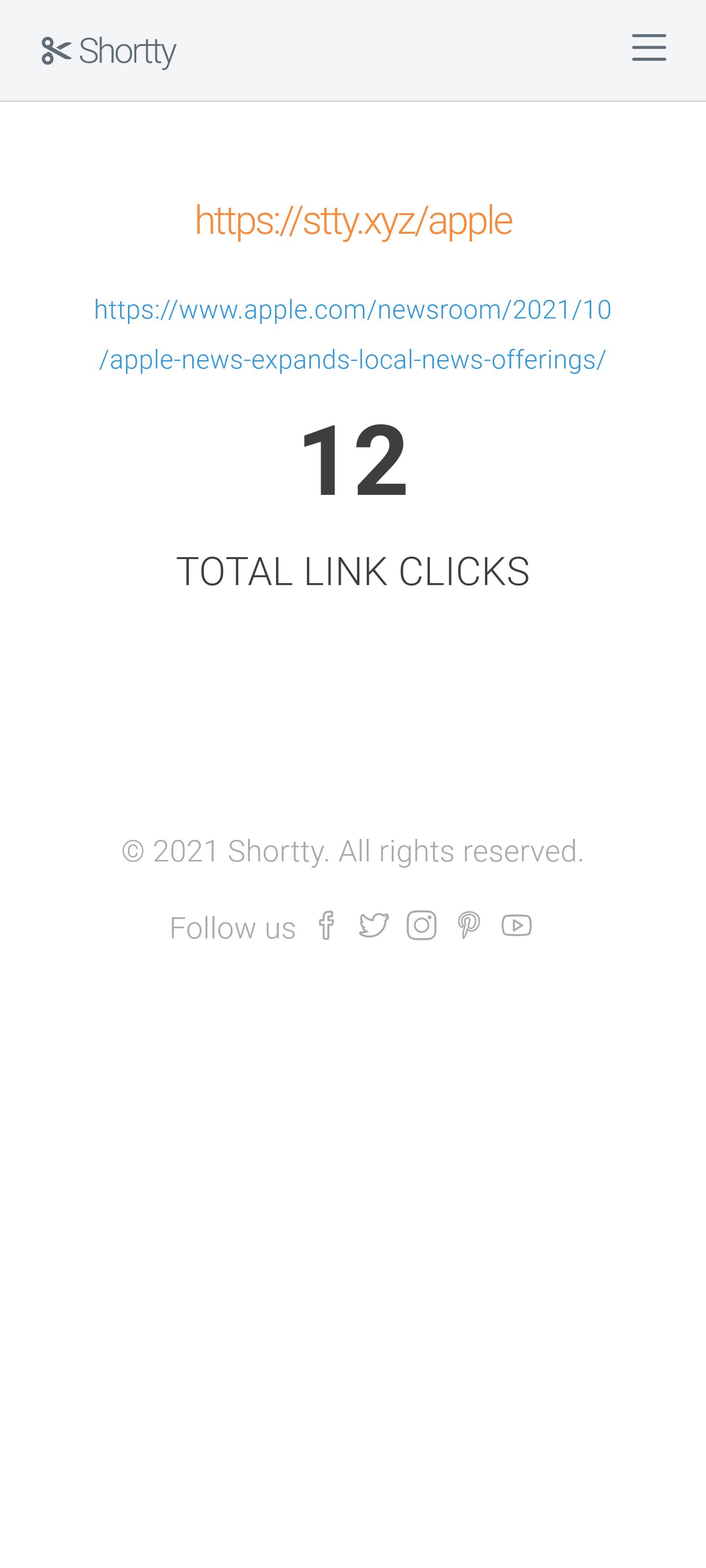Go to the YouTube channel
The width and height of the screenshot is (706, 1568).
tap(517, 925)
